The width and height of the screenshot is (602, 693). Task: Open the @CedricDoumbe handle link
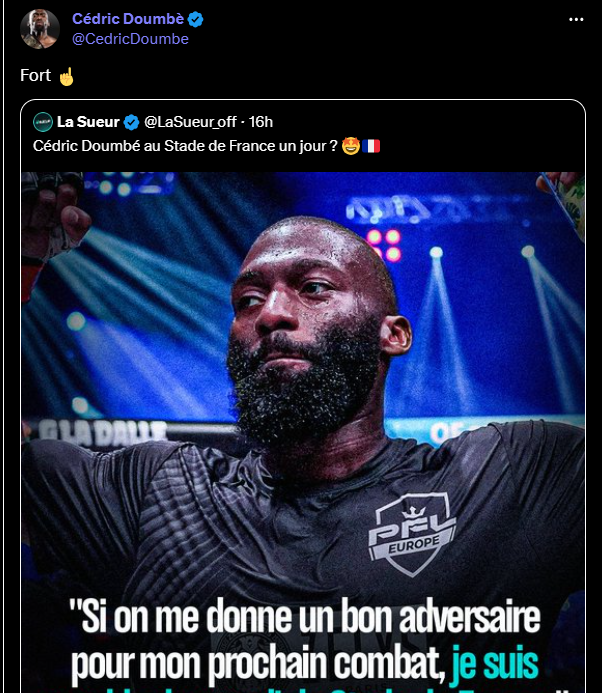[130, 39]
